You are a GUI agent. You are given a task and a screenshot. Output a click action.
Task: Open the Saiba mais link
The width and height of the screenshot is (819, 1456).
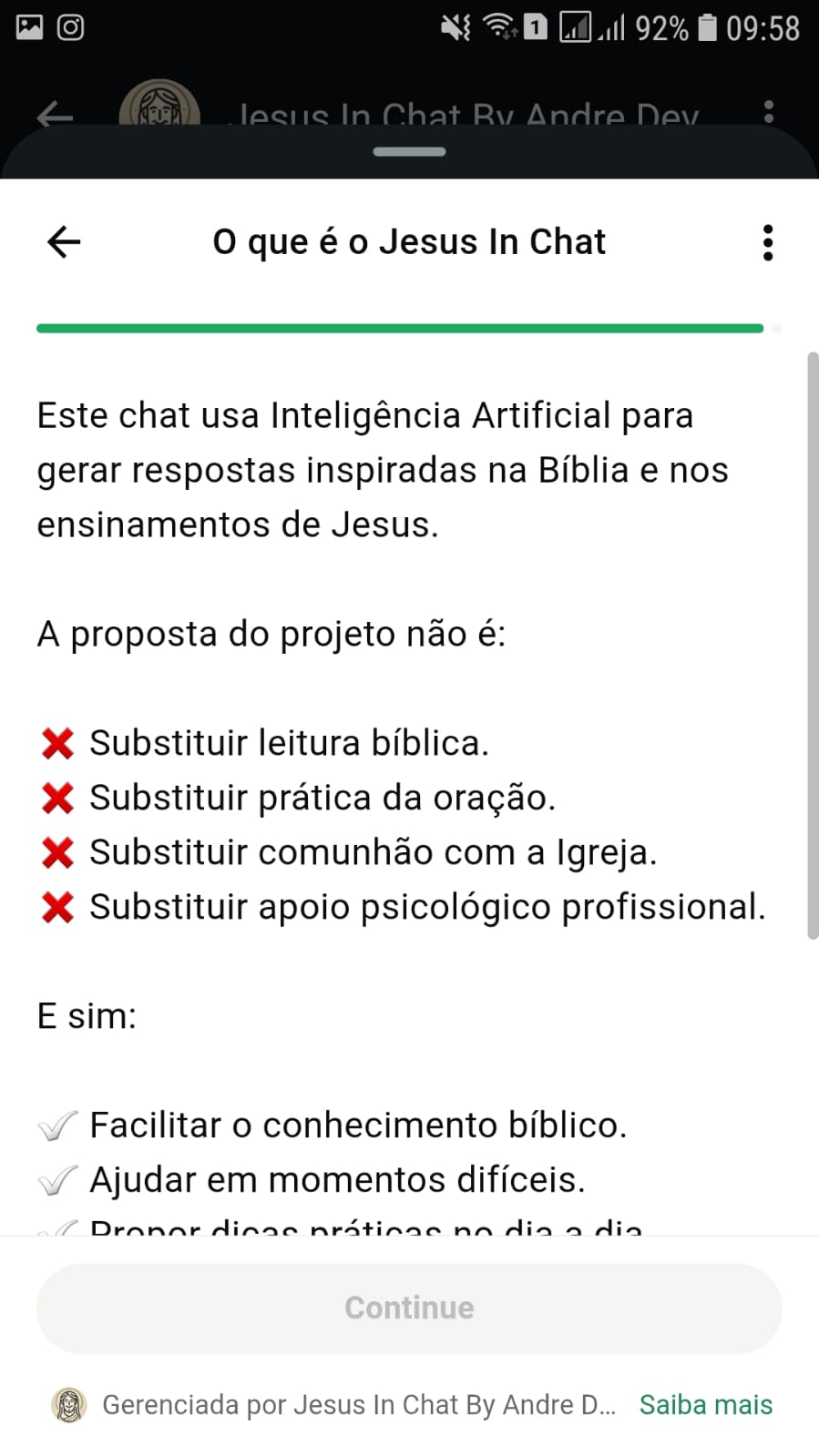click(x=705, y=1405)
